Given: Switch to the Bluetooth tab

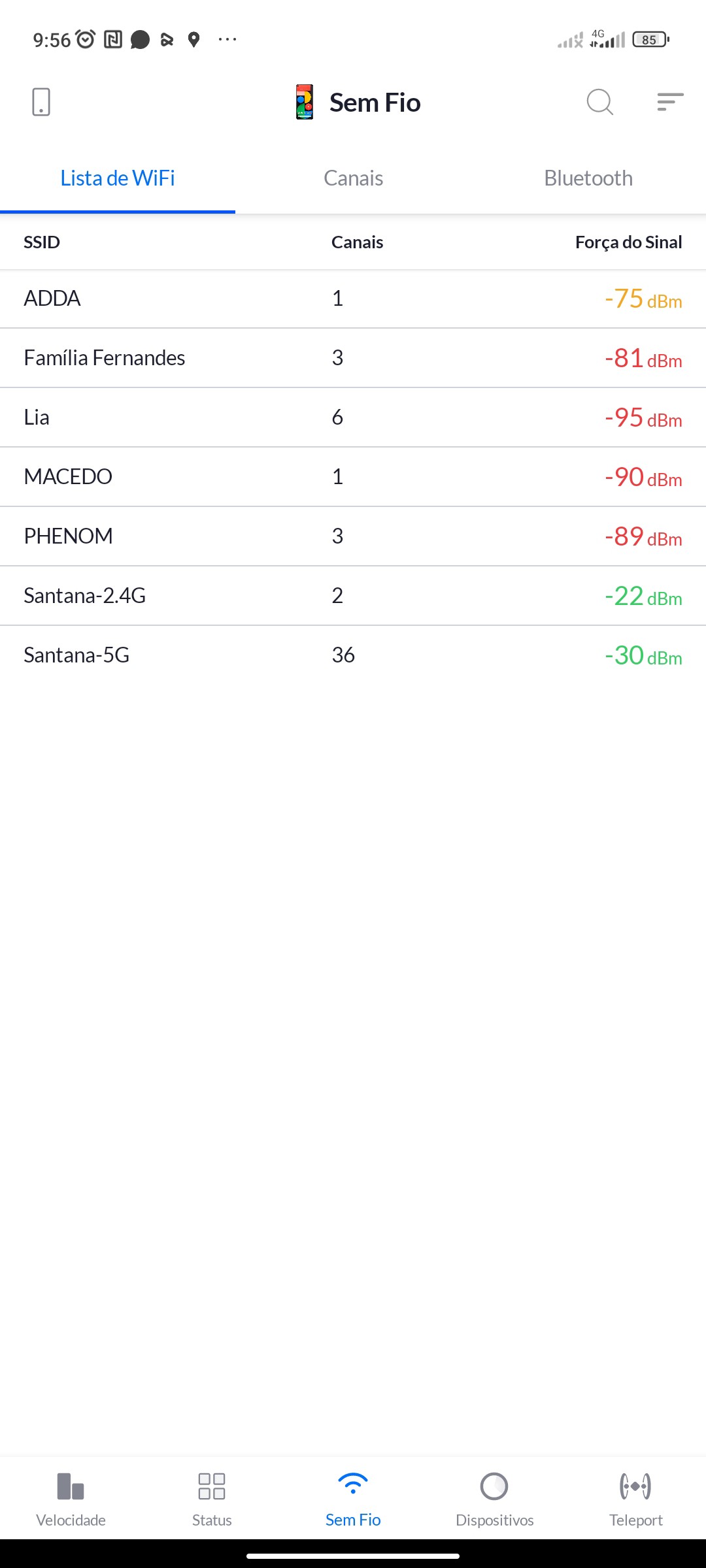Looking at the screenshot, I should pos(588,178).
